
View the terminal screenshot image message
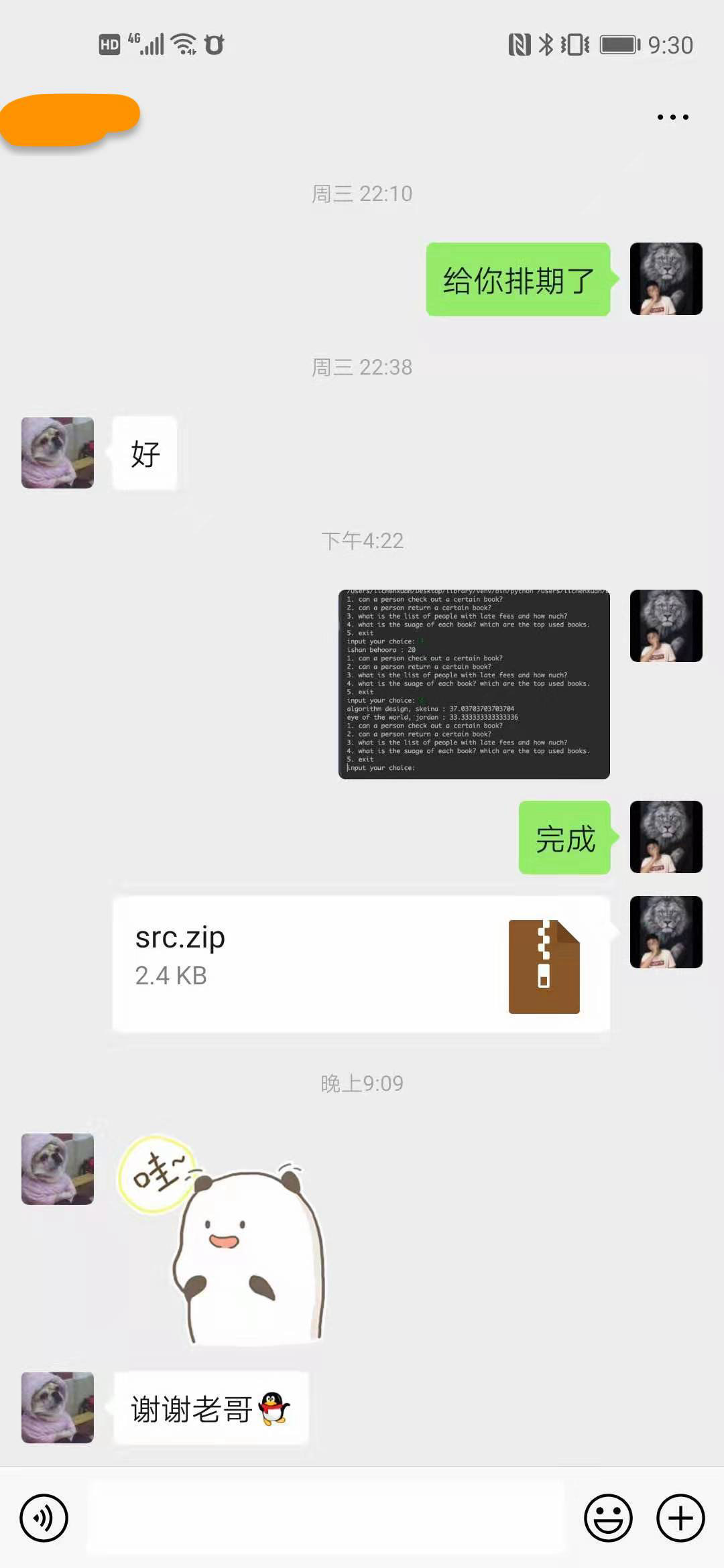pyautogui.click(x=474, y=683)
